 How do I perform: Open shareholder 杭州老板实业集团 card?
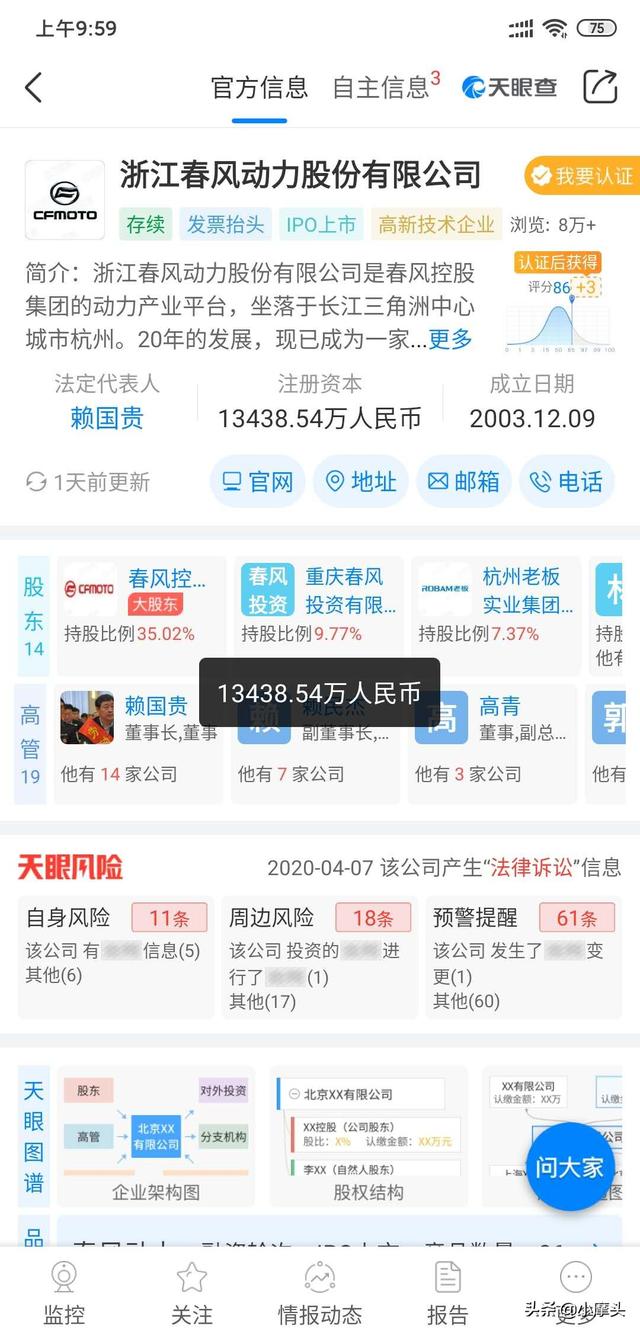point(496,605)
